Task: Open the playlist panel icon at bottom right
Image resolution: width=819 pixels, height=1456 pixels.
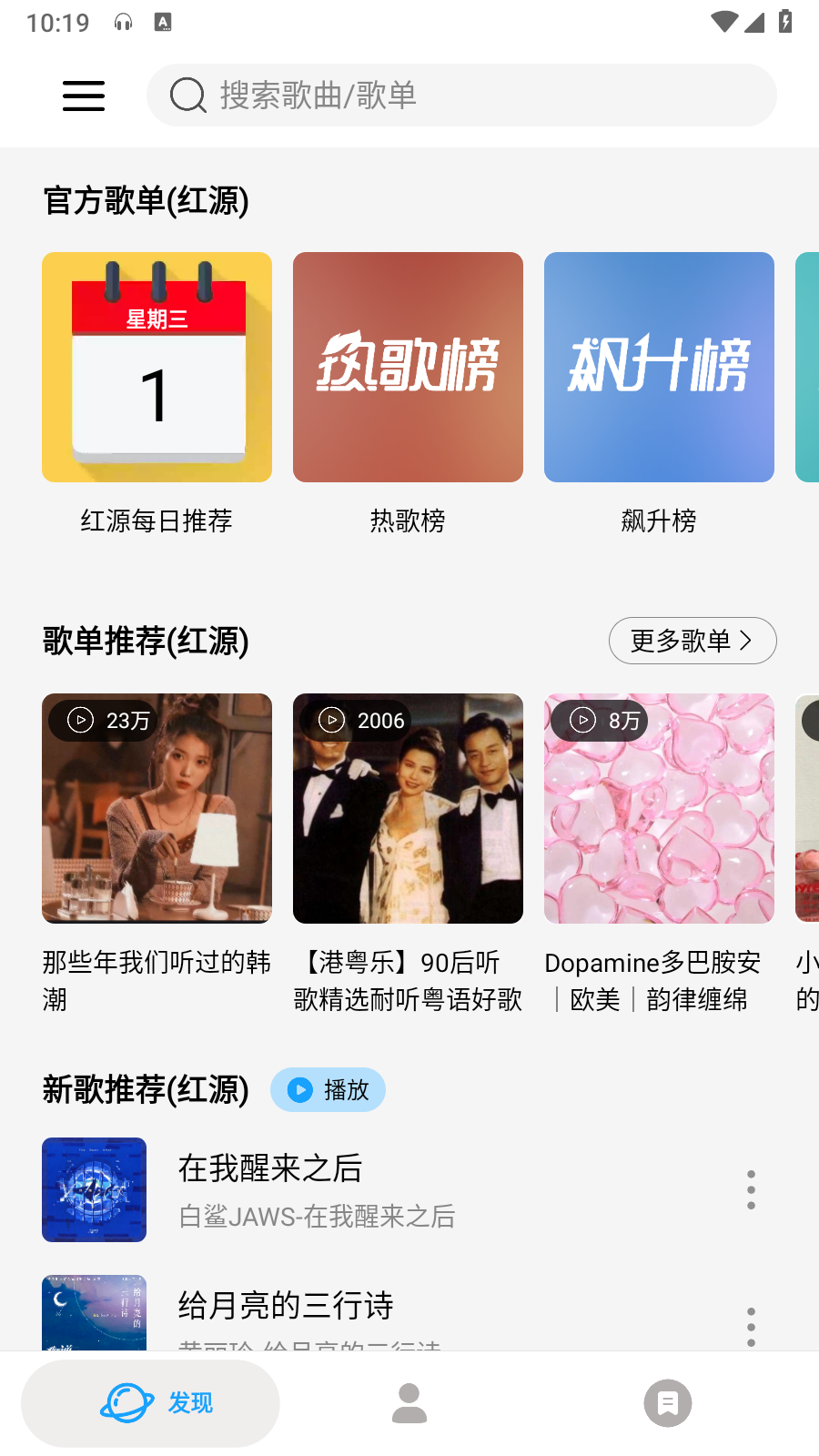Action: [x=668, y=1403]
